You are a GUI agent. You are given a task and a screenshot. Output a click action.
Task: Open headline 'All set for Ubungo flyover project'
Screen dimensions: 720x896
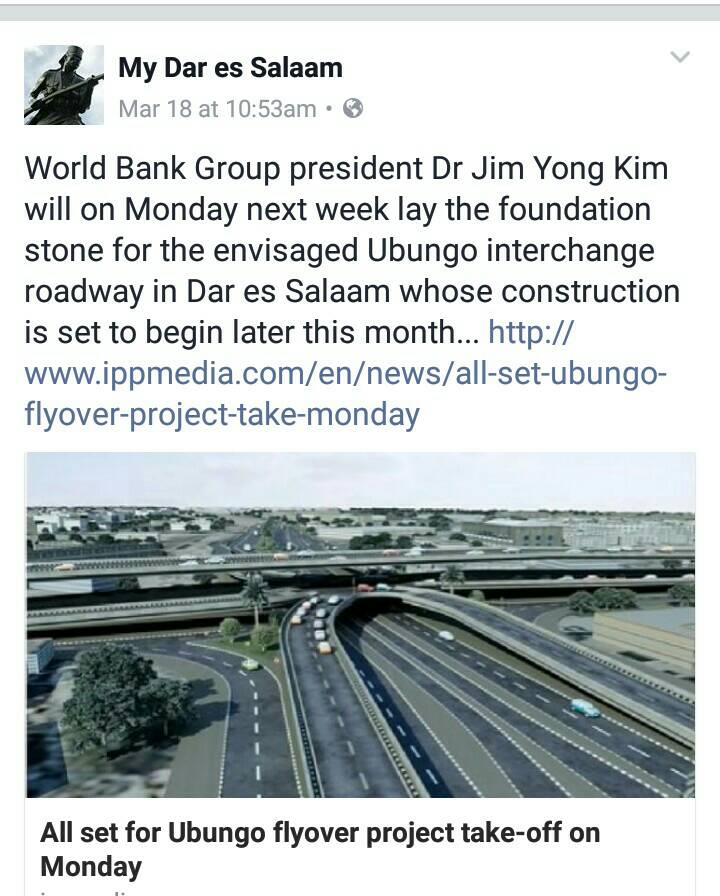point(320,848)
